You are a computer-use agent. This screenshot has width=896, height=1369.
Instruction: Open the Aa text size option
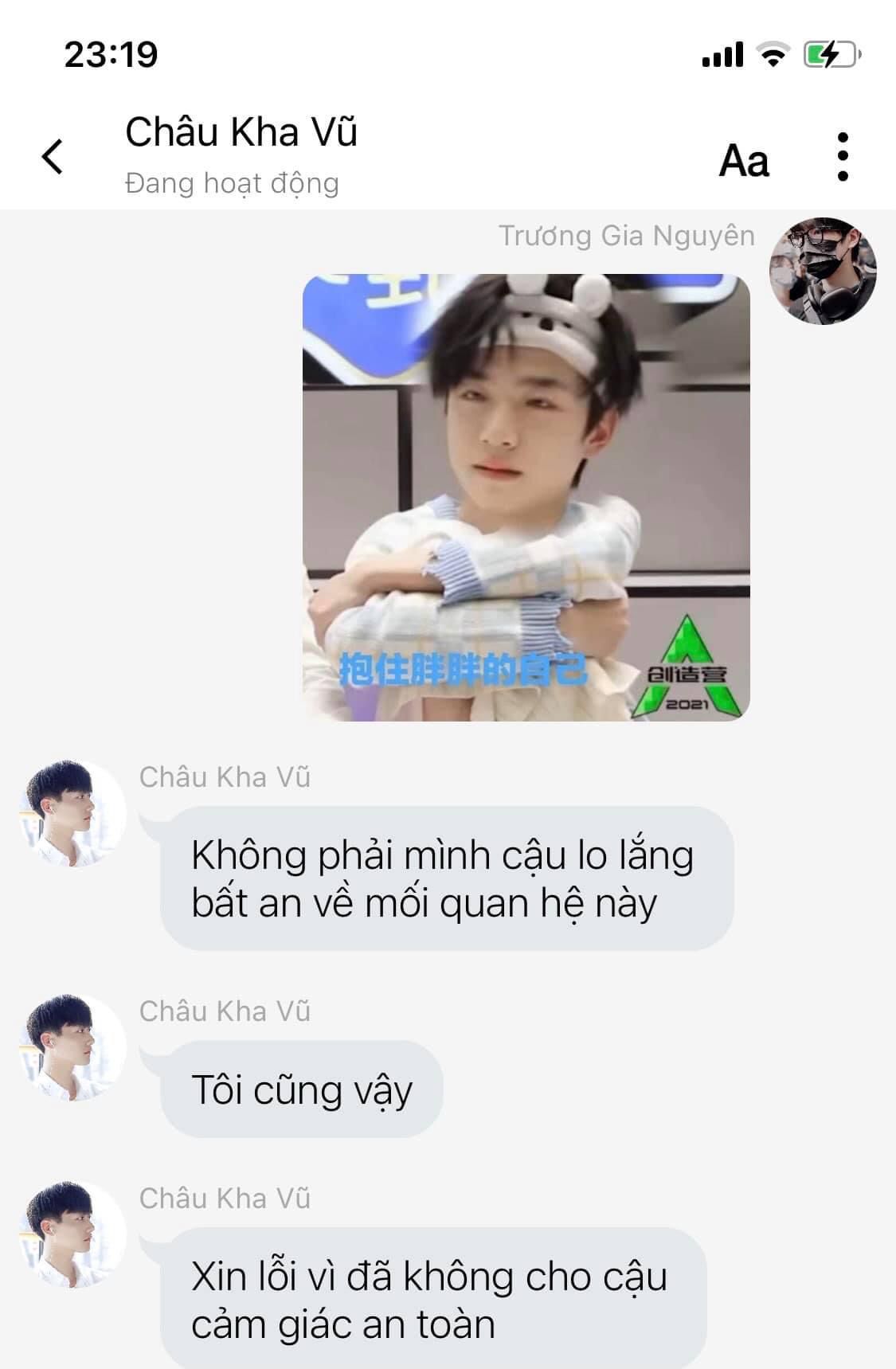[x=744, y=160]
